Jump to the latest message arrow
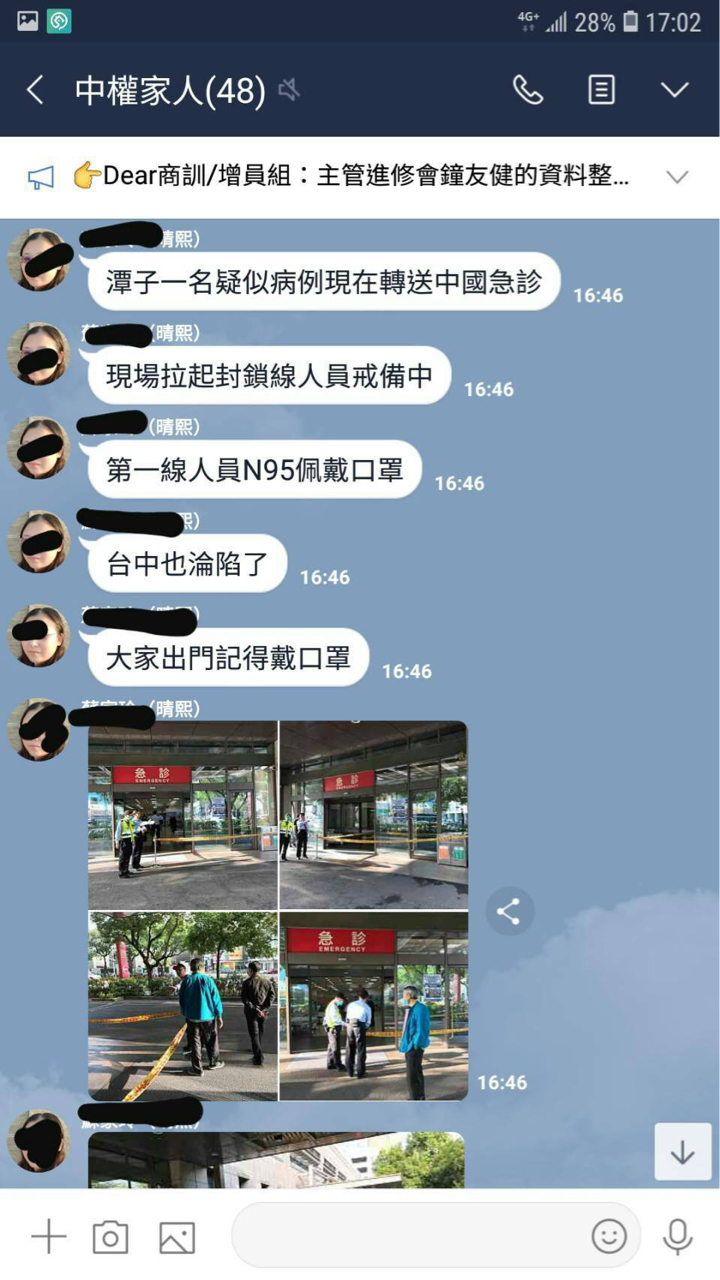Screen dimensions: 720x1280 (683, 1151)
